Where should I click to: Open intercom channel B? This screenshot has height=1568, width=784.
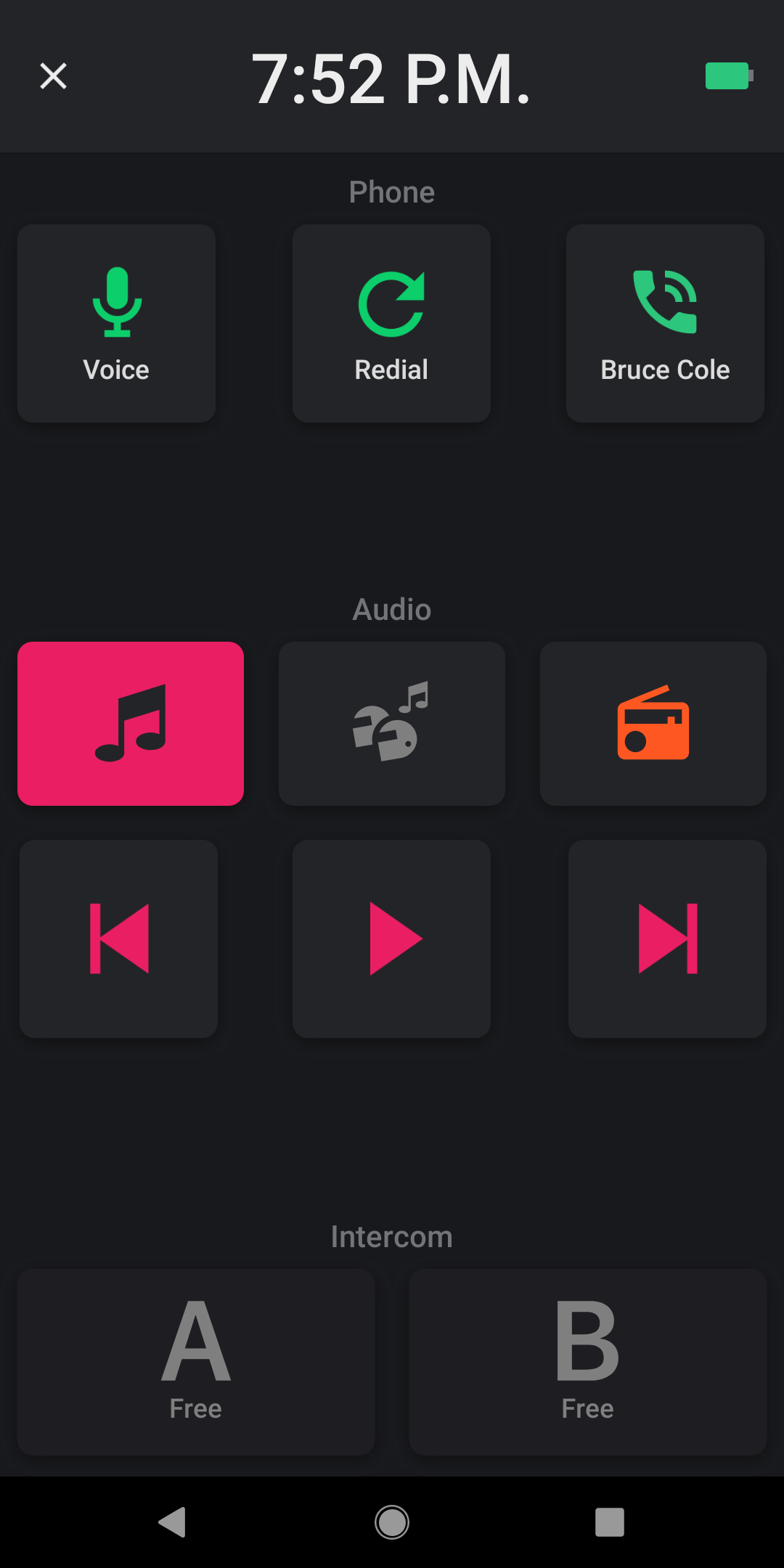pos(588,1363)
